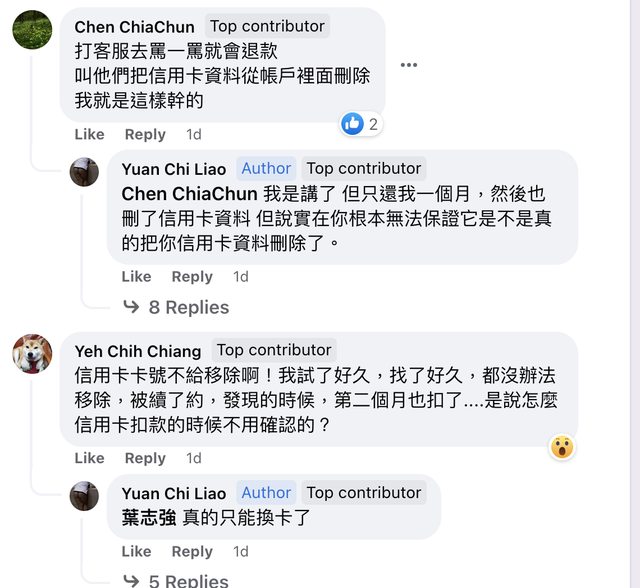Image resolution: width=640 pixels, height=588 pixels.
Task: Like Yuan Chi Liao's reply to Chen ChiaChun
Action: (x=136, y=277)
